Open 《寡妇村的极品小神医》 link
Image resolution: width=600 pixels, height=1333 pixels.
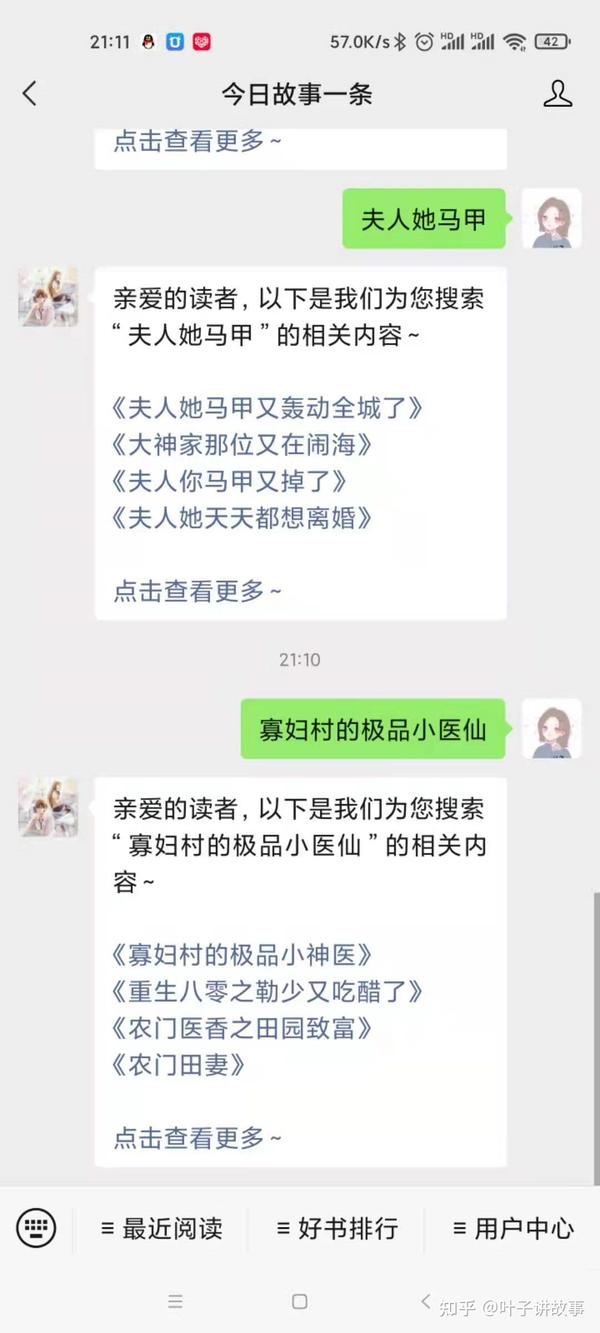(x=241, y=955)
